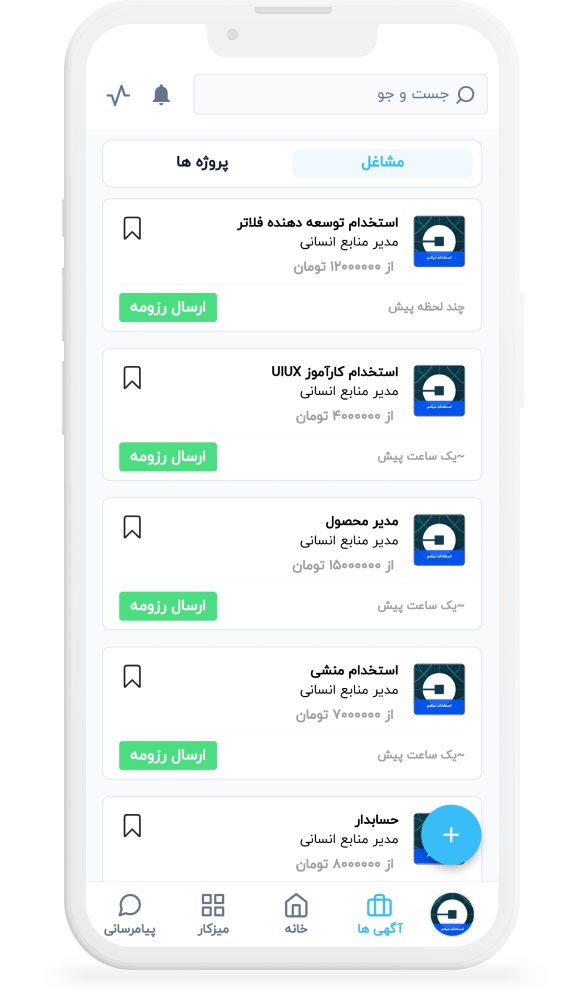Go to the خانه tab

[296, 914]
